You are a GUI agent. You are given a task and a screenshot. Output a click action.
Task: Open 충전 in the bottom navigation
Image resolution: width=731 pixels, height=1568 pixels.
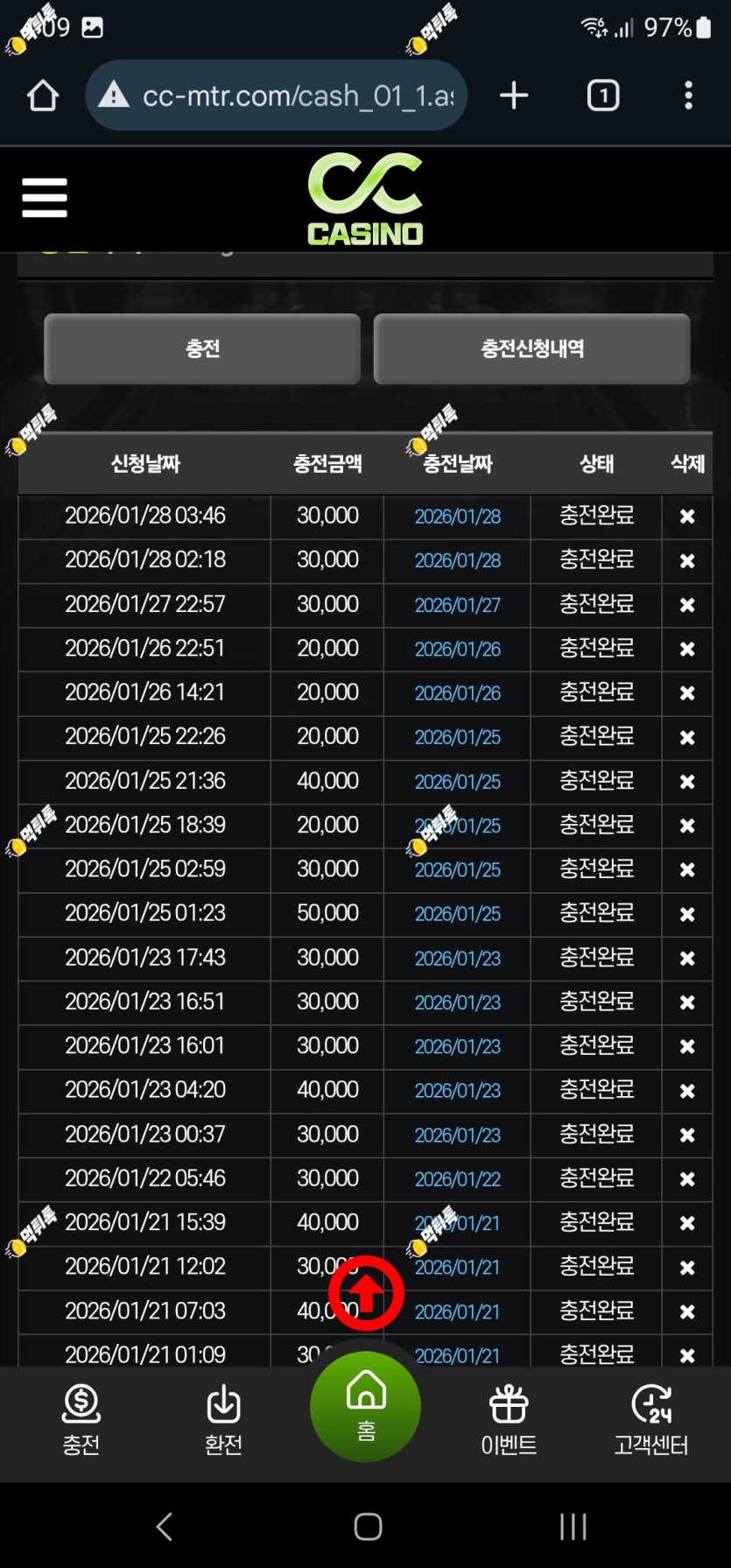(81, 1420)
